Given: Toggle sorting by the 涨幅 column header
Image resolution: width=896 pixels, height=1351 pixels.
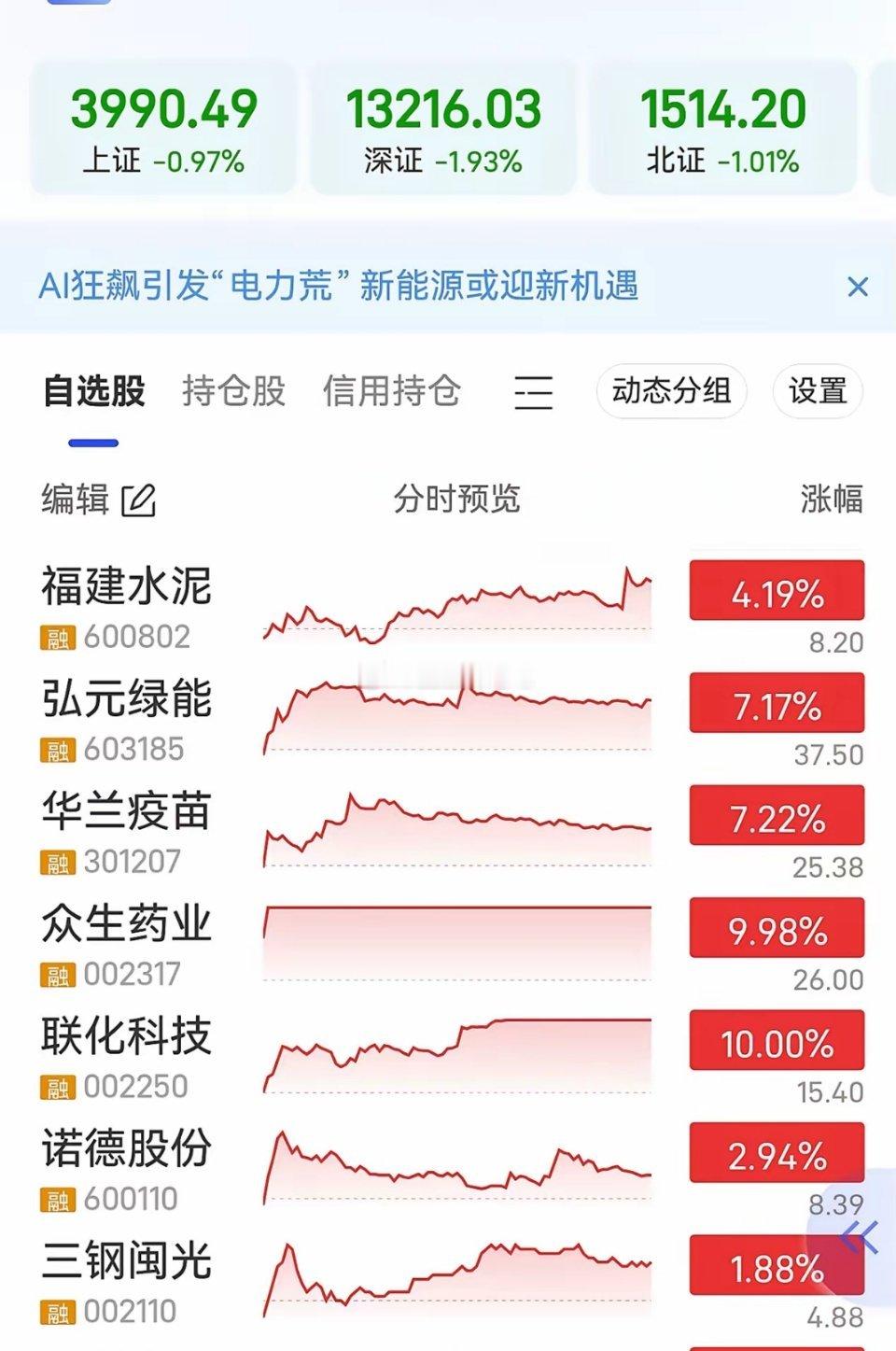Looking at the screenshot, I should 829,500.
